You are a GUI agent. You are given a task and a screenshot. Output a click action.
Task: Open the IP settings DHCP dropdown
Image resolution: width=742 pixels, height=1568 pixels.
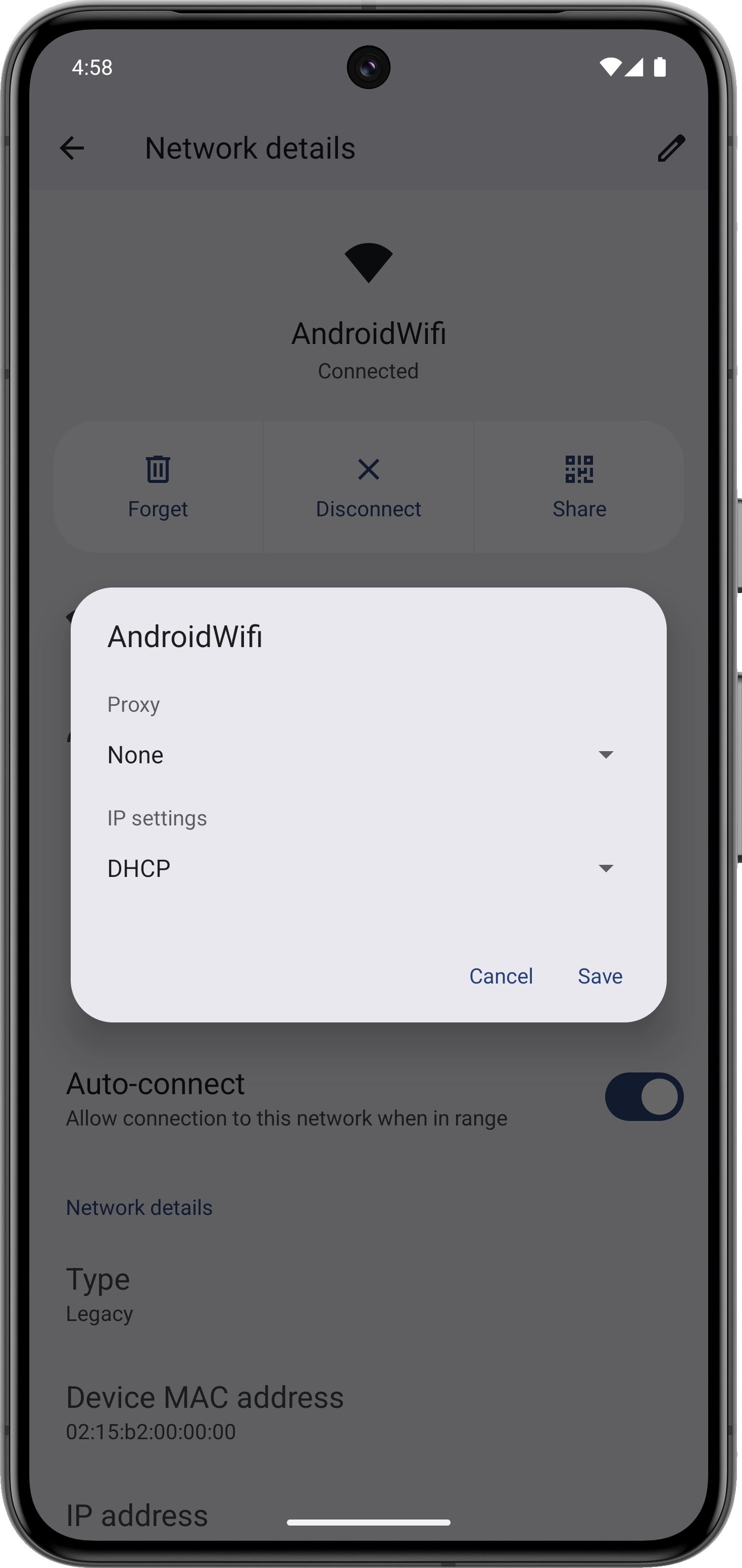pos(362,868)
